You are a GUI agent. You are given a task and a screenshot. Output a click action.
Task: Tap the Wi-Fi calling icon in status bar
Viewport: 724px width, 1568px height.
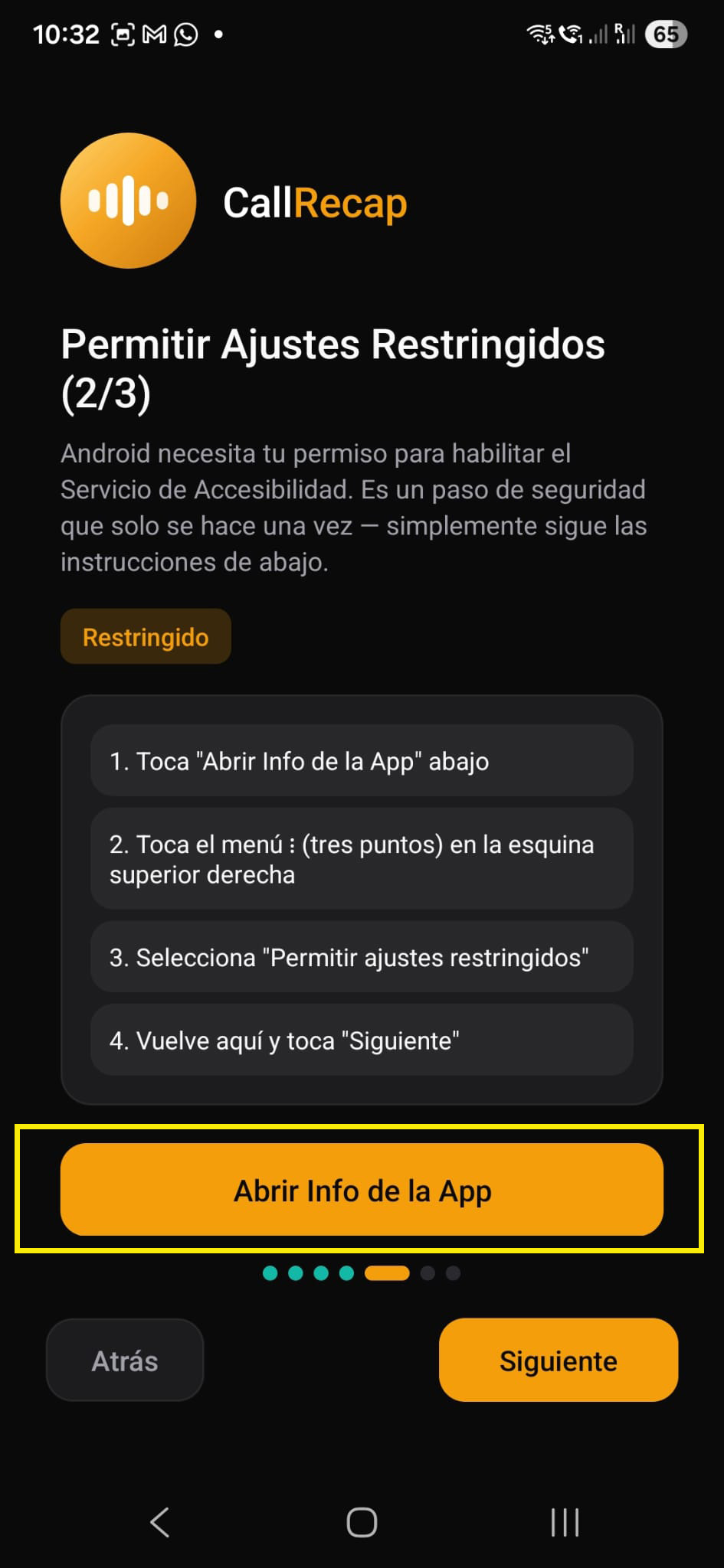click(572, 34)
